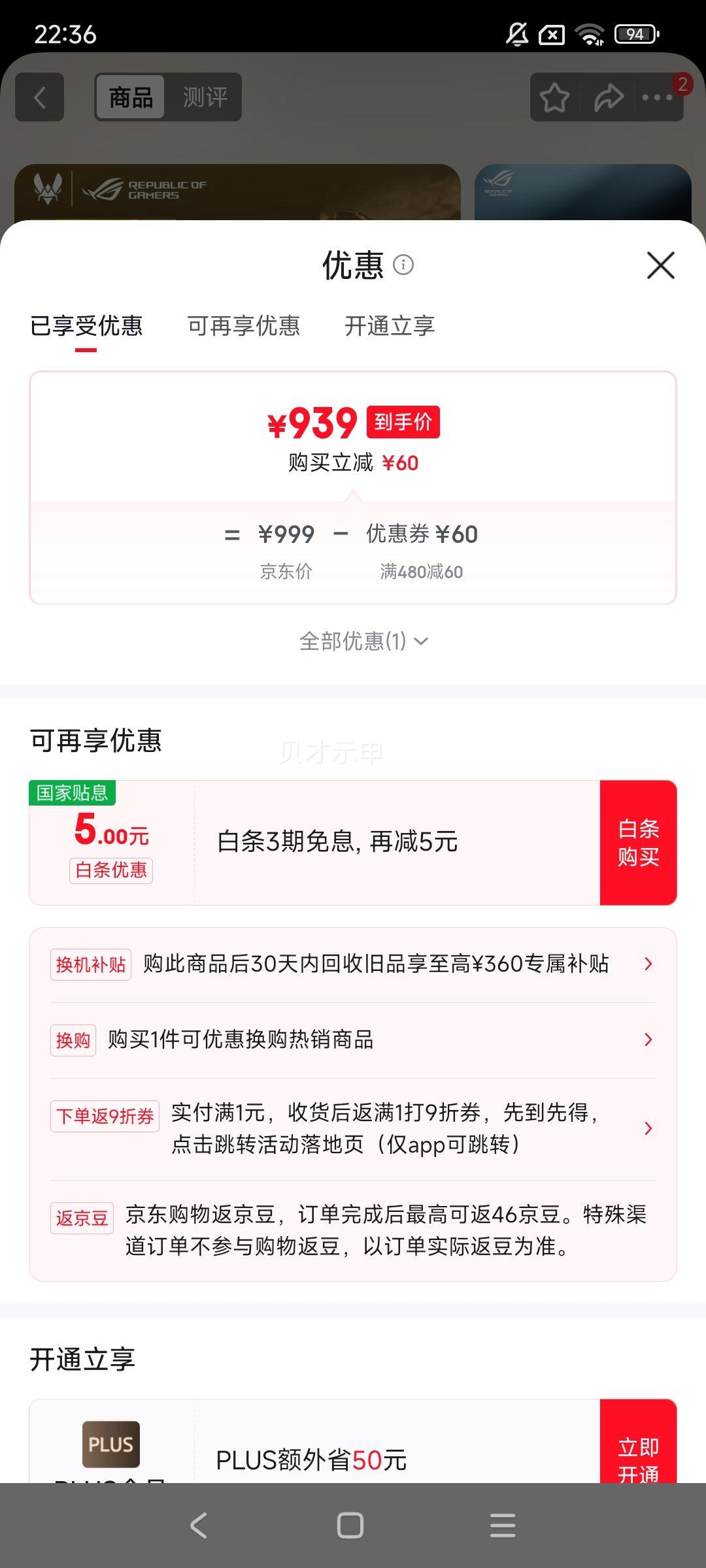Tap the 白条购买 purchase button
This screenshot has height=1568, width=706.
(639, 842)
